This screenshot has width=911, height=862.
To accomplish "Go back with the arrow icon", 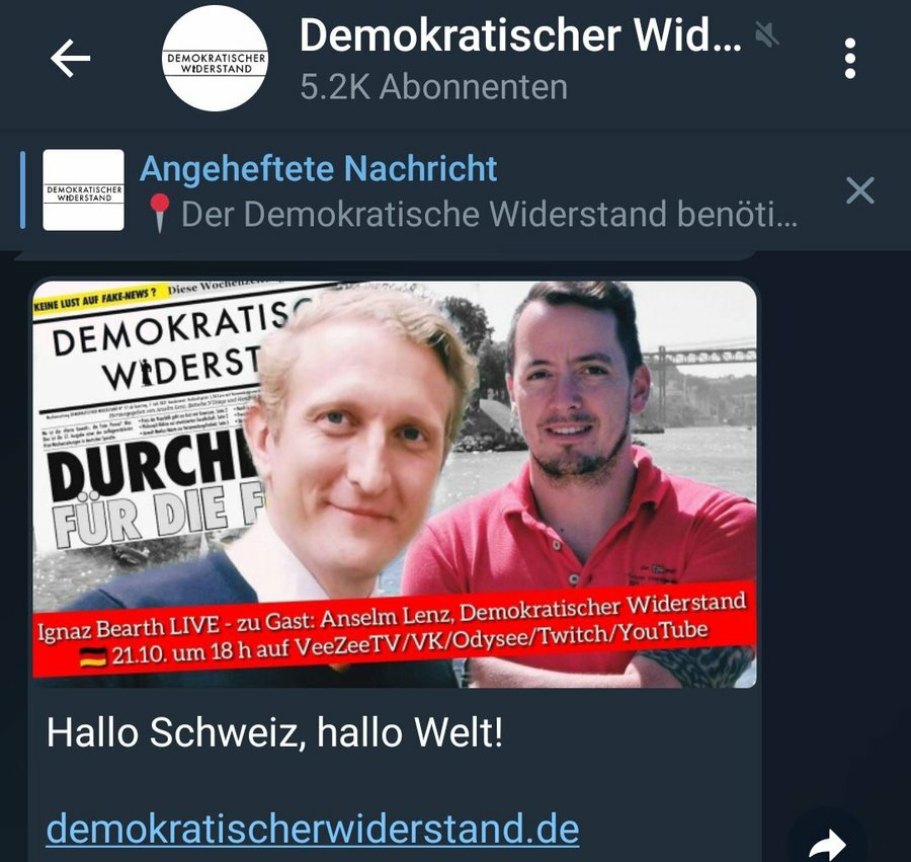I will click(x=70, y=60).
